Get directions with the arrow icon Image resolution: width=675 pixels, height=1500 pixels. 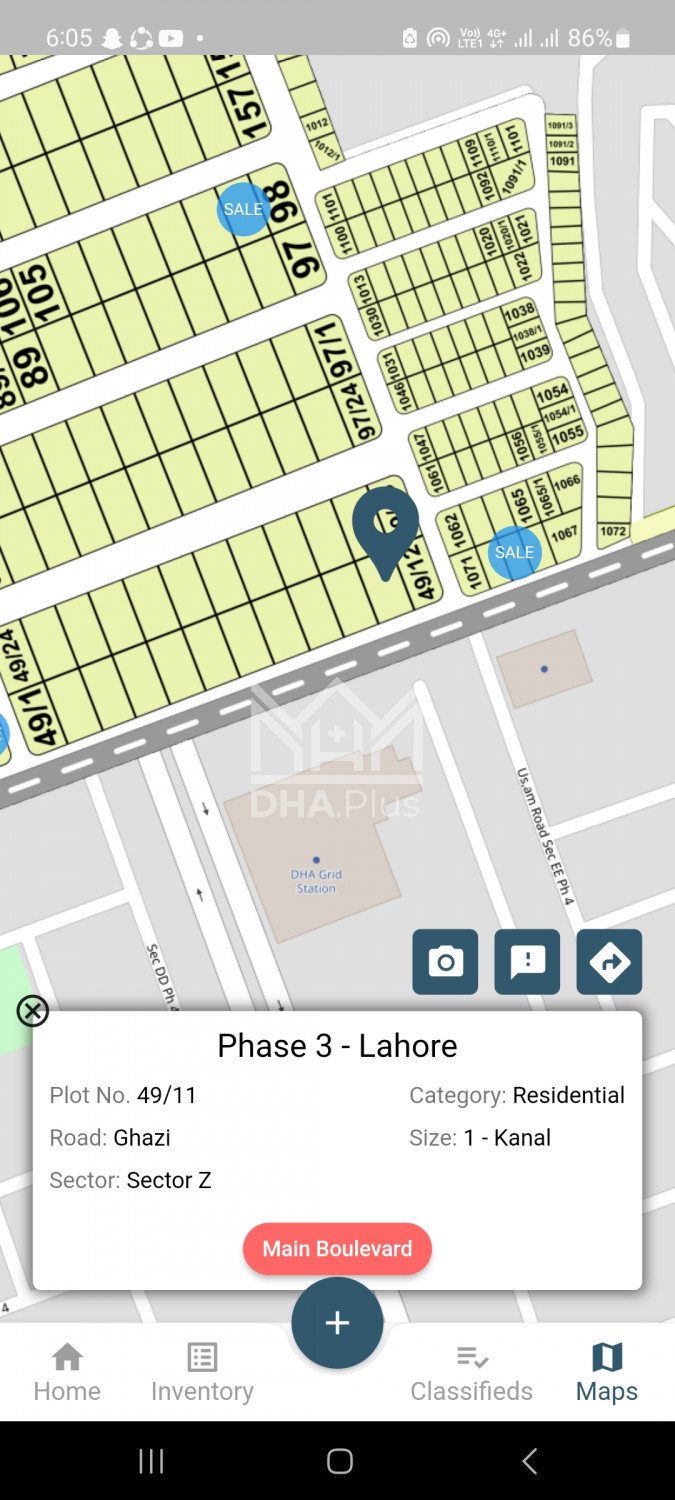click(x=609, y=962)
